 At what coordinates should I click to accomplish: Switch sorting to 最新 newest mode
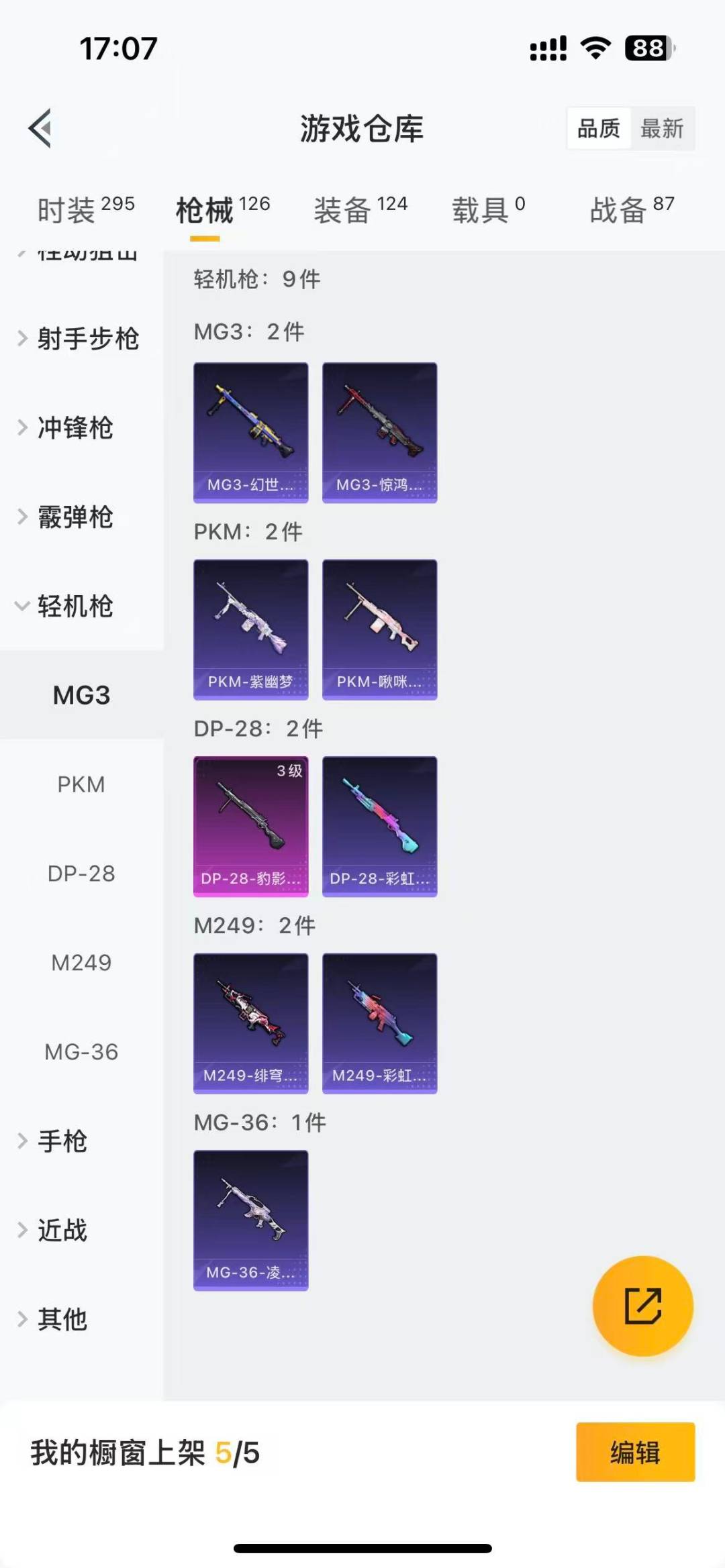(662, 128)
